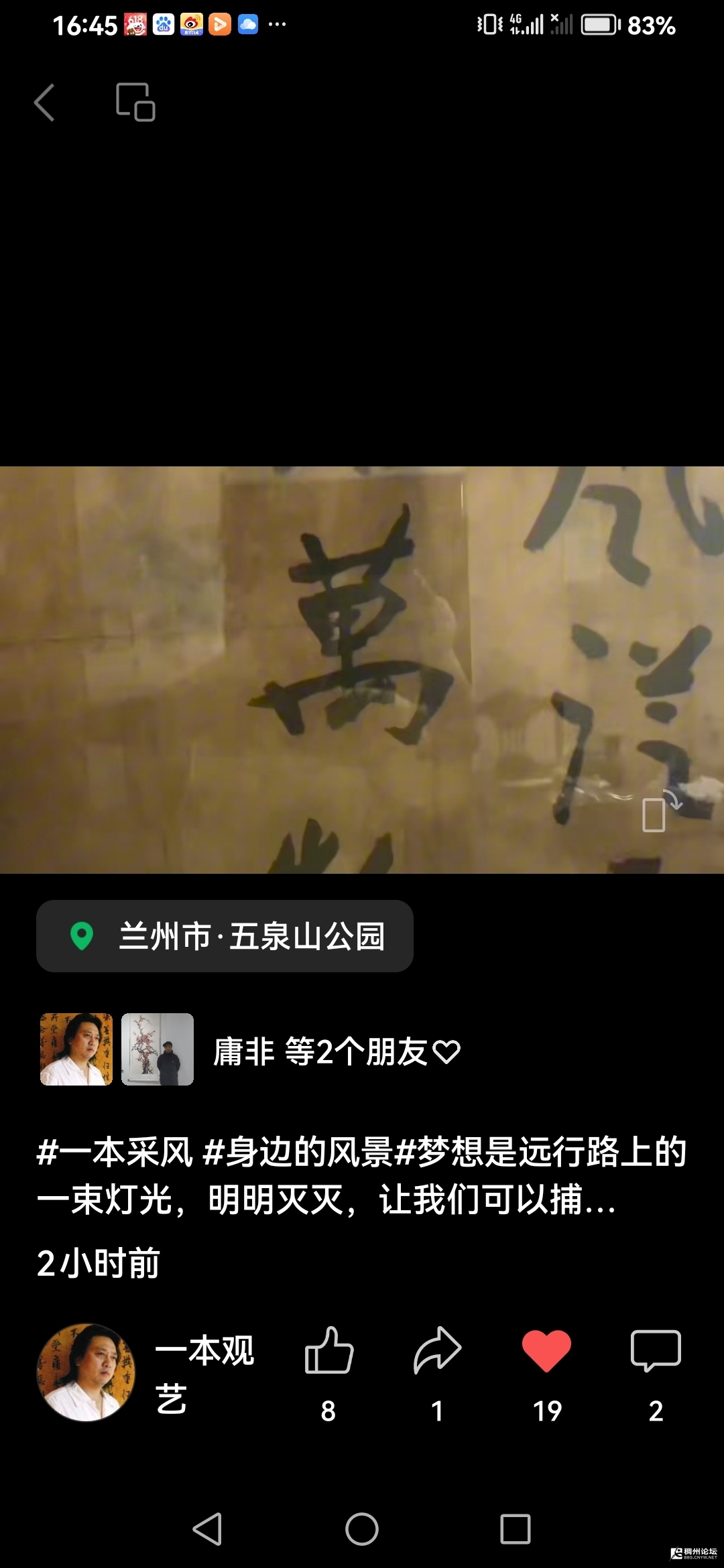Expand the truncated video description

[361, 1176]
